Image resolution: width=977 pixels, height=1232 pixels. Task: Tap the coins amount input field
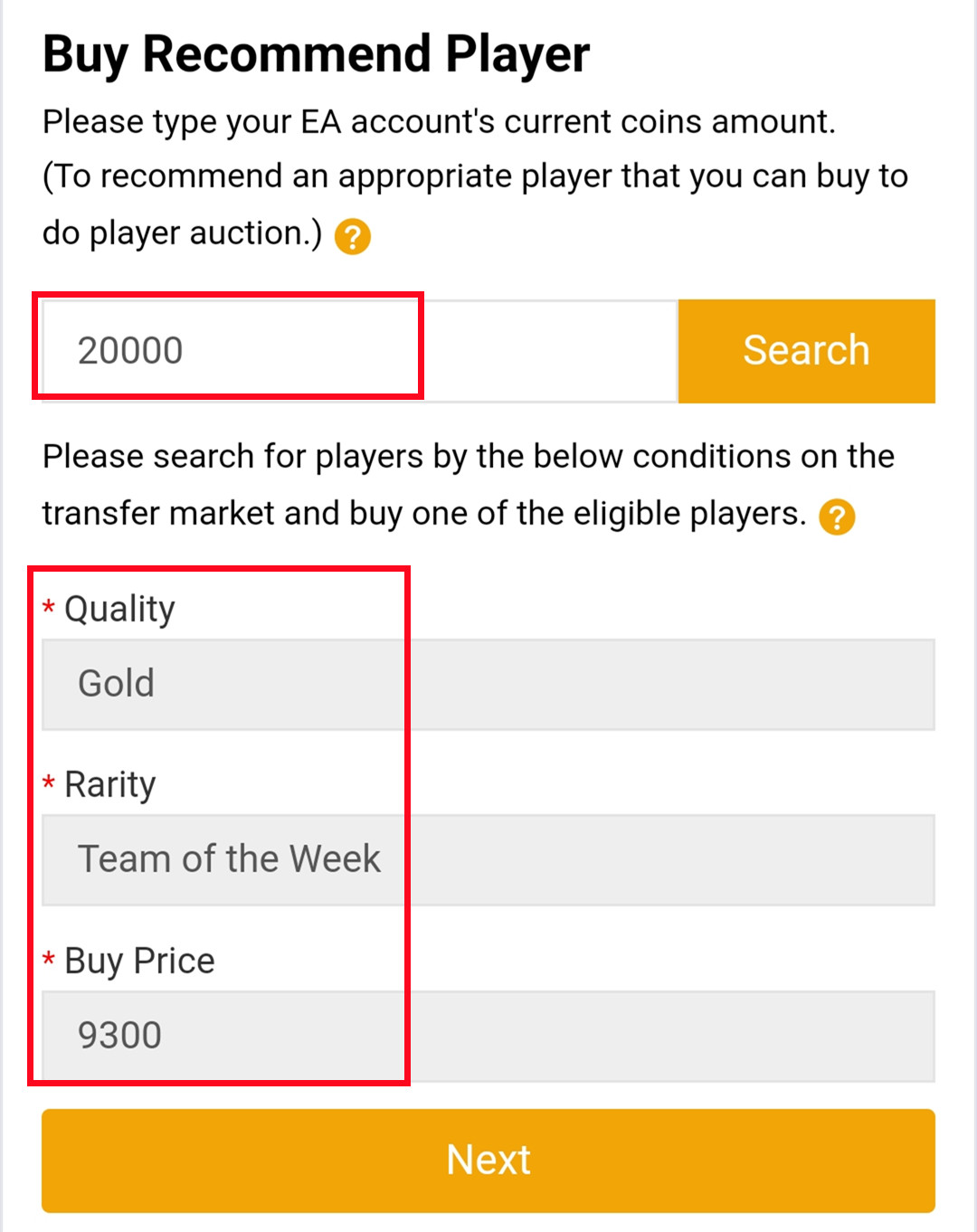359,350
